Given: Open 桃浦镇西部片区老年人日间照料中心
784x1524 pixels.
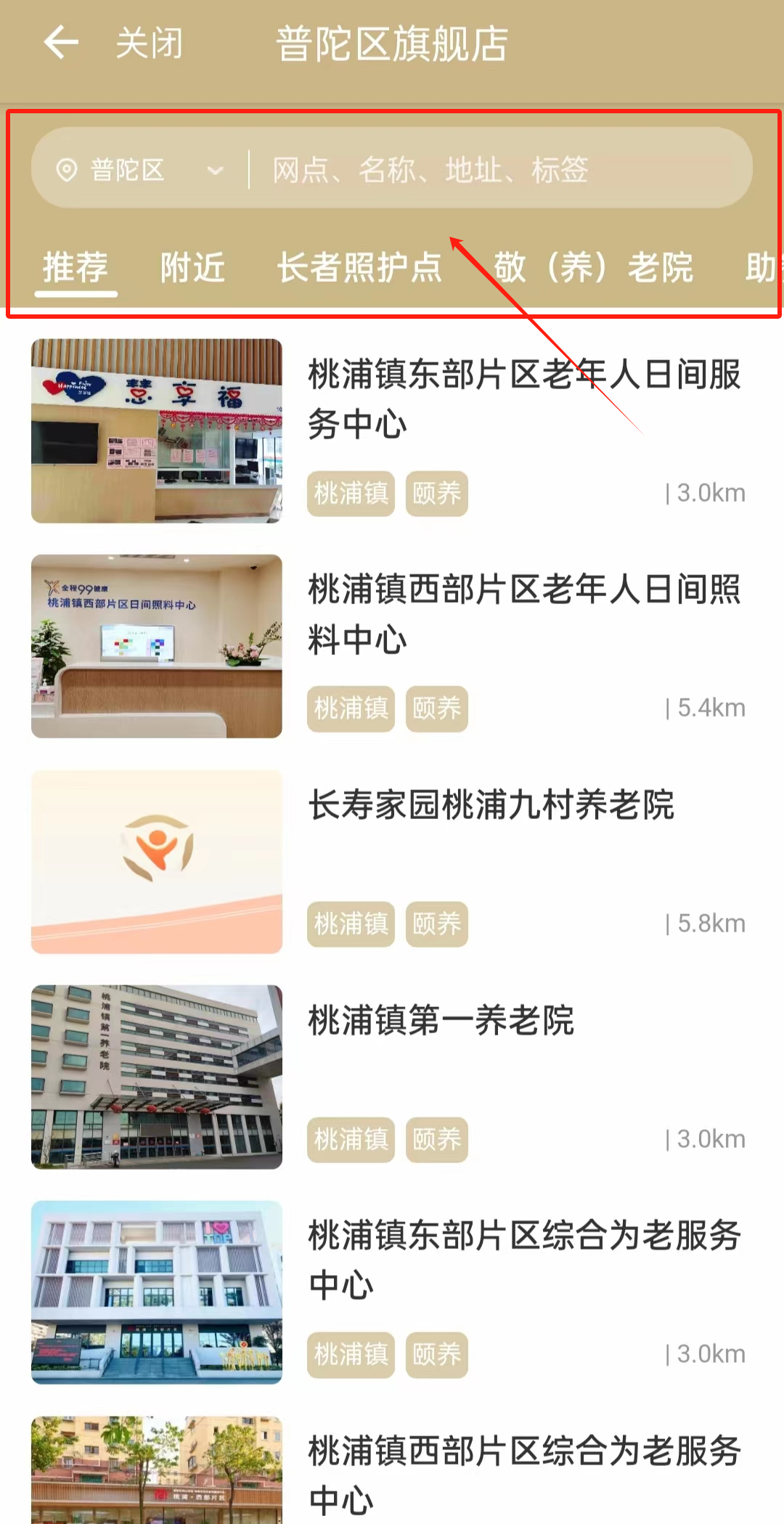Looking at the screenshot, I should coord(524,614).
